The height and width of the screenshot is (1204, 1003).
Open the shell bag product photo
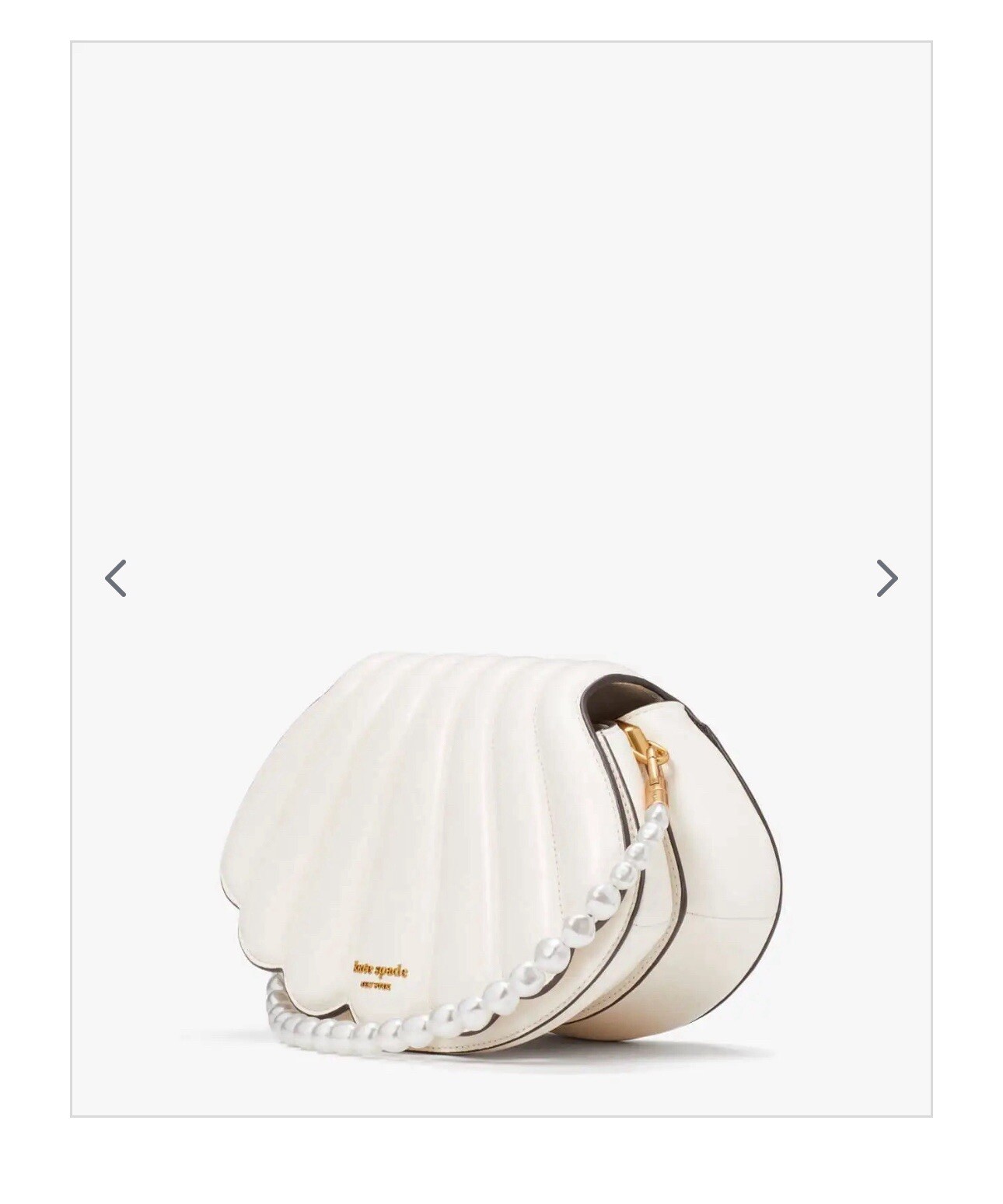(x=501, y=855)
